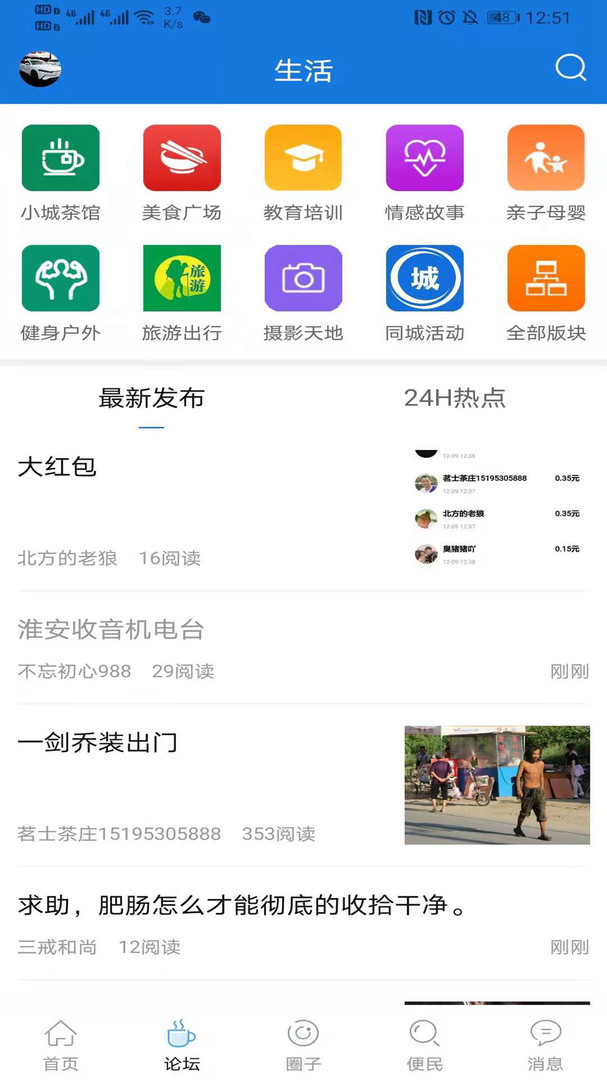Viewport: 607px width, 1080px height.
Task: Open the 淮安收音机电台 post
Action: [111, 630]
